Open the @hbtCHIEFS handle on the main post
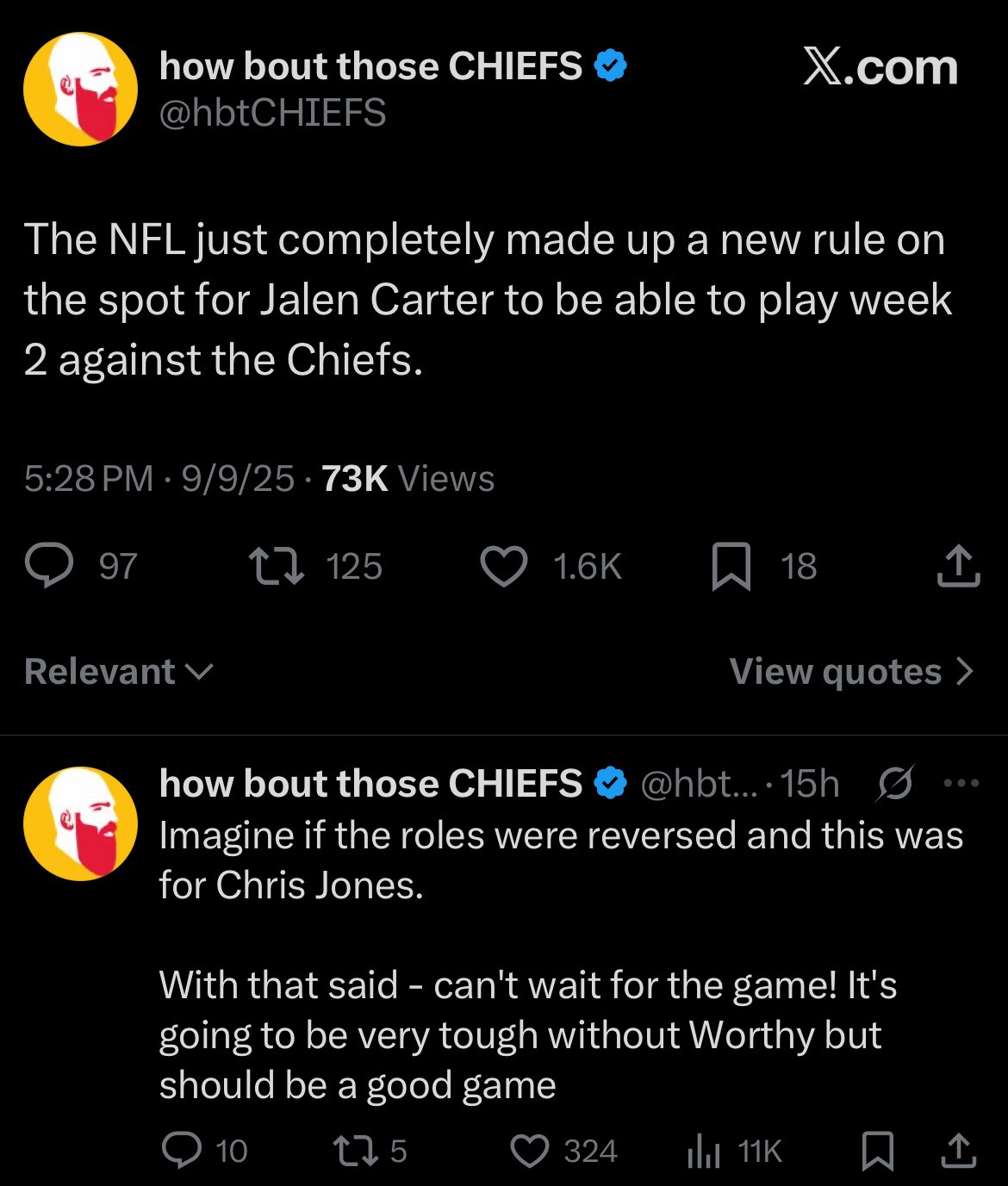This screenshot has width=1008, height=1186. (273, 114)
